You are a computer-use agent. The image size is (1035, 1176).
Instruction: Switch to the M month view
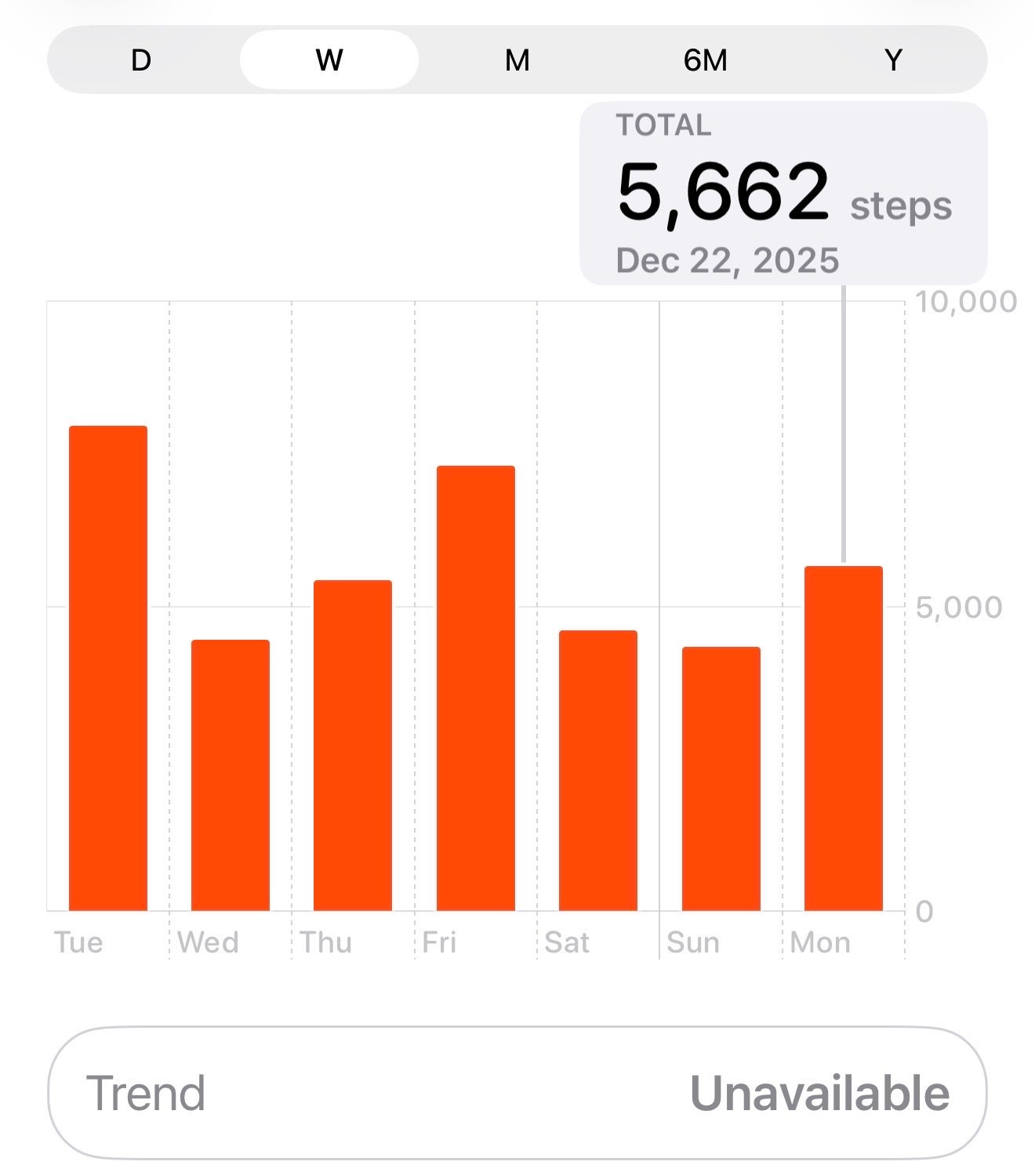click(x=517, y=60)
